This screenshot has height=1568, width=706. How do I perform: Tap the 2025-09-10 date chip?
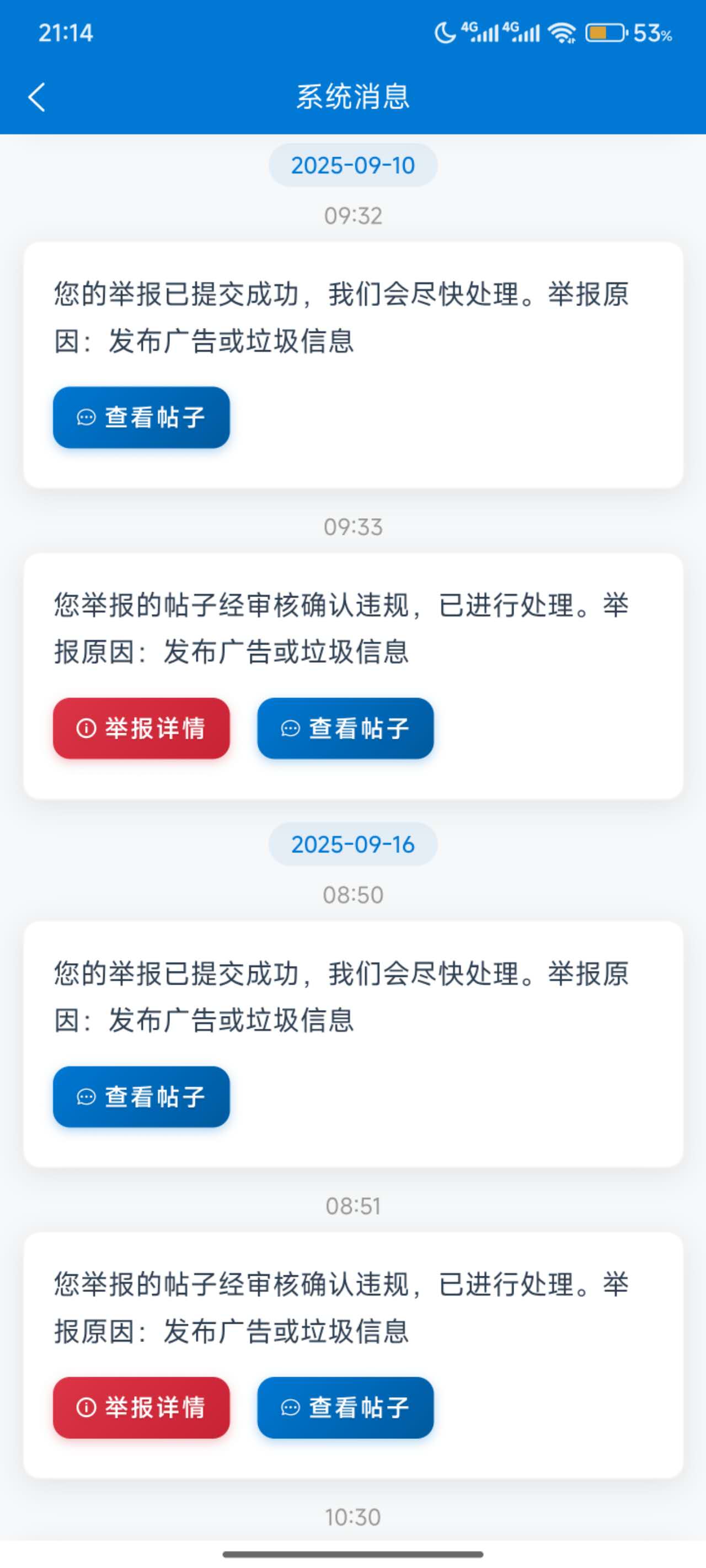(x=354, y=165)
